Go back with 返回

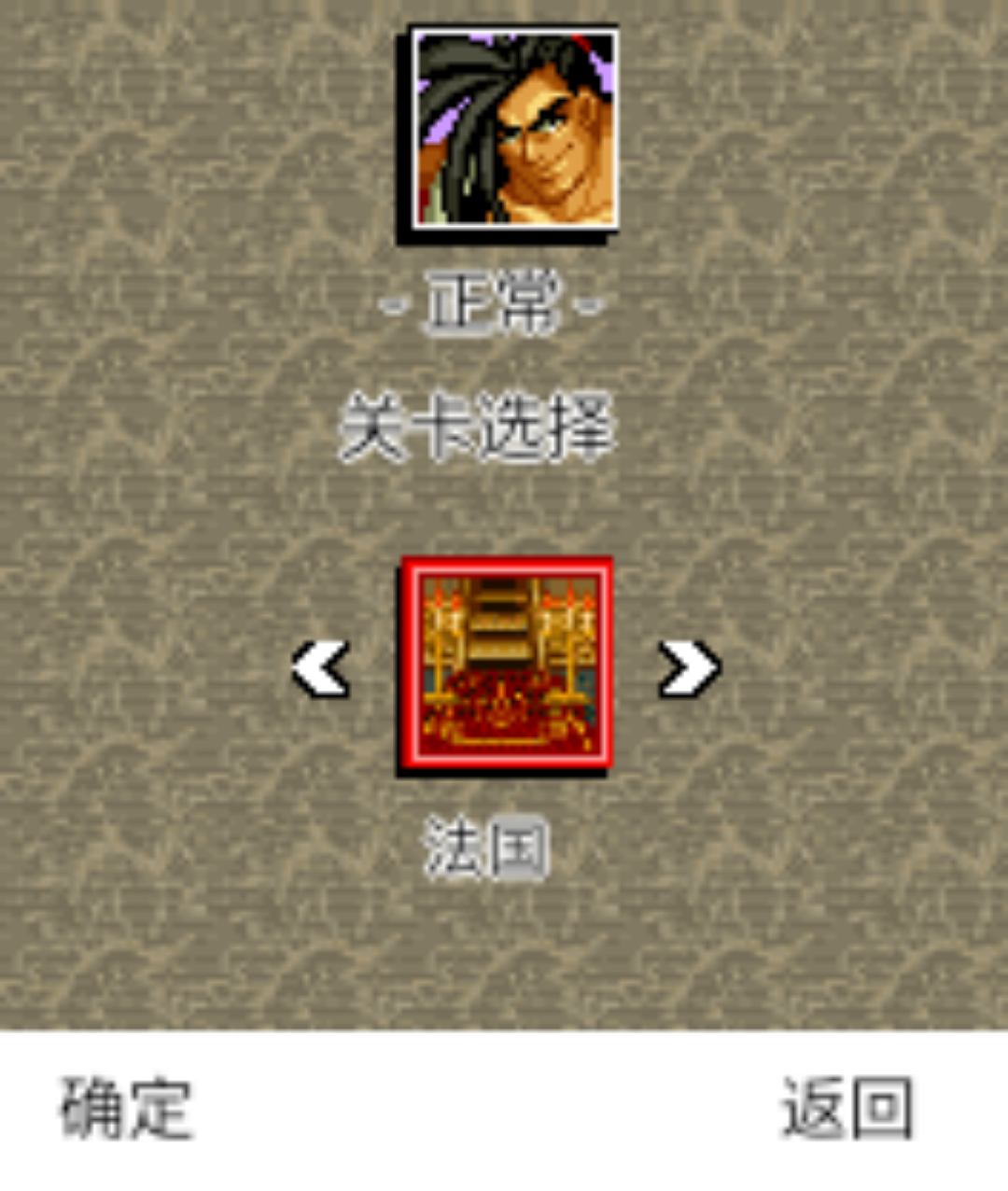[x=847, y=1108]
